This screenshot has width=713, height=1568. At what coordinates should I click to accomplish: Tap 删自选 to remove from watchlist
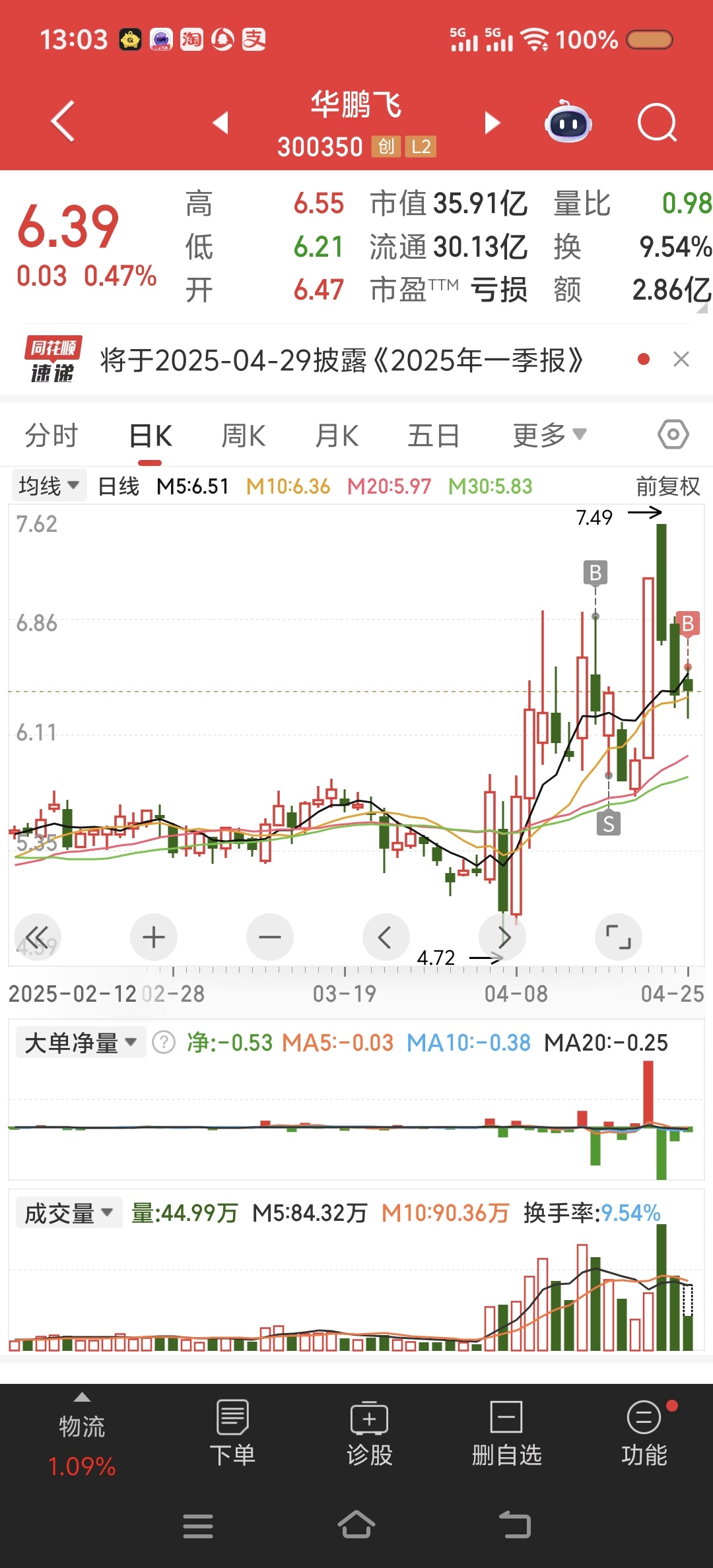pos(507,1433)
